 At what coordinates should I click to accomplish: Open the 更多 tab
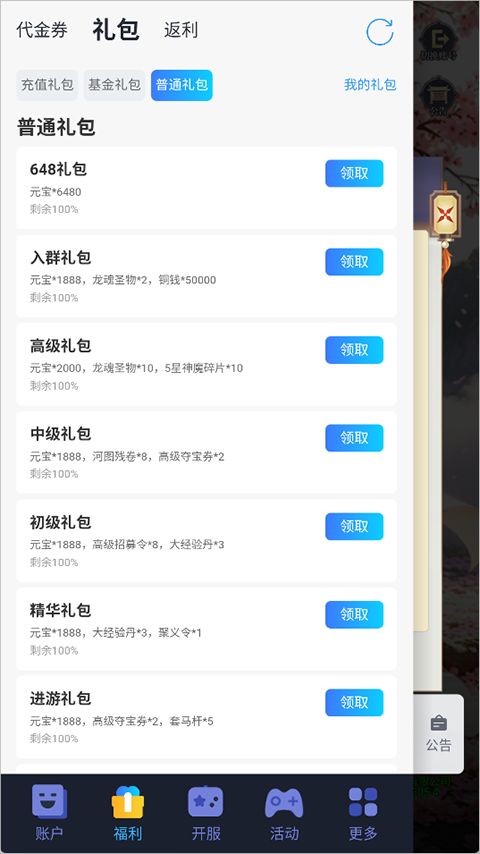363,813
